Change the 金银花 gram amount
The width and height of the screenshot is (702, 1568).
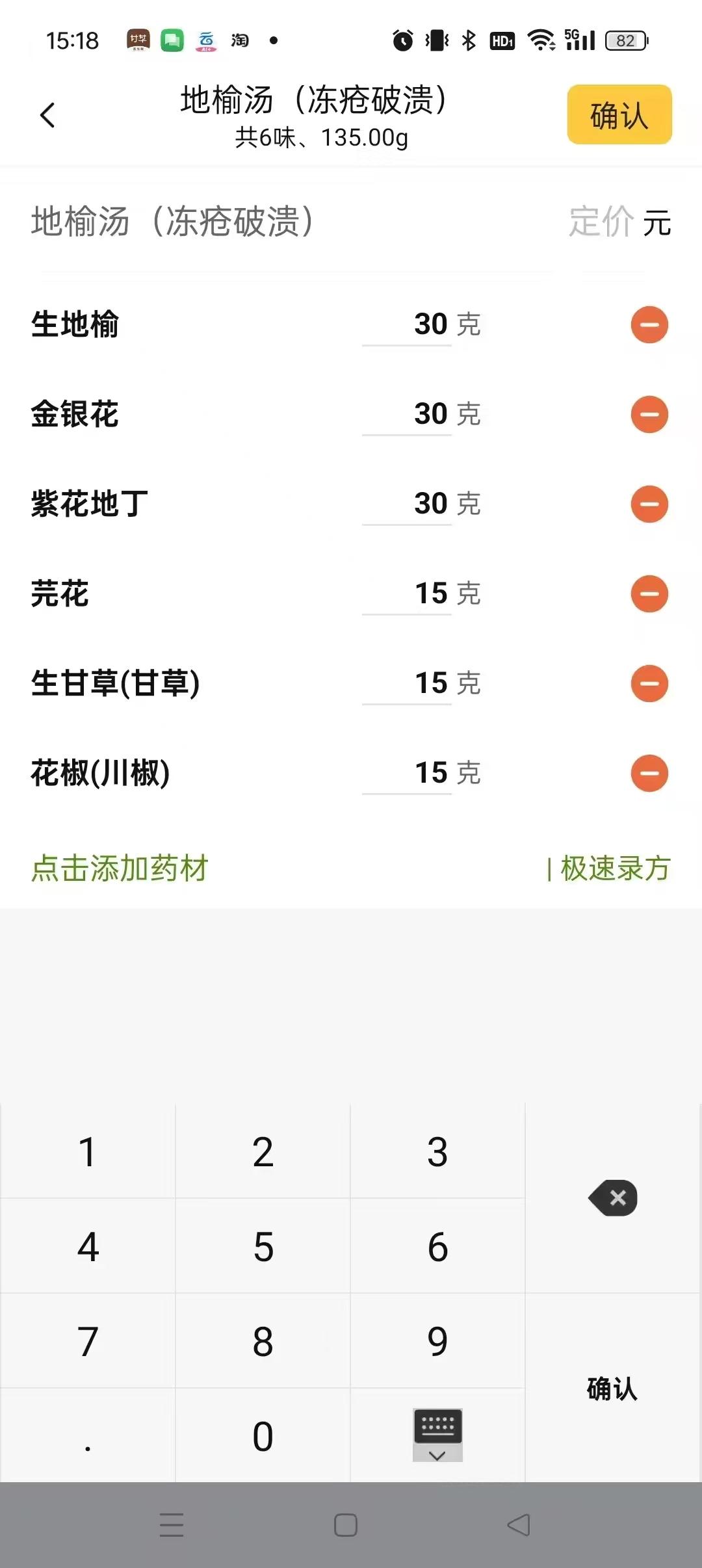[408, 414]
